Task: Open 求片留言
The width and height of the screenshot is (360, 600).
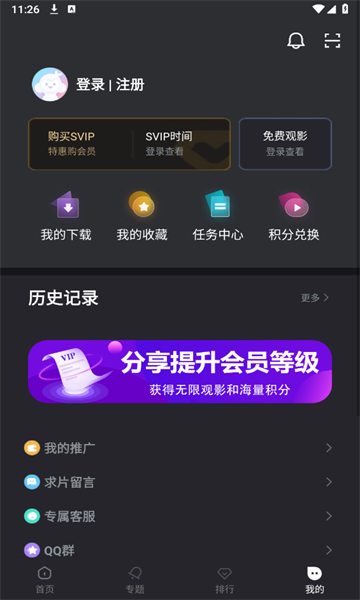Action: point(180,482)
